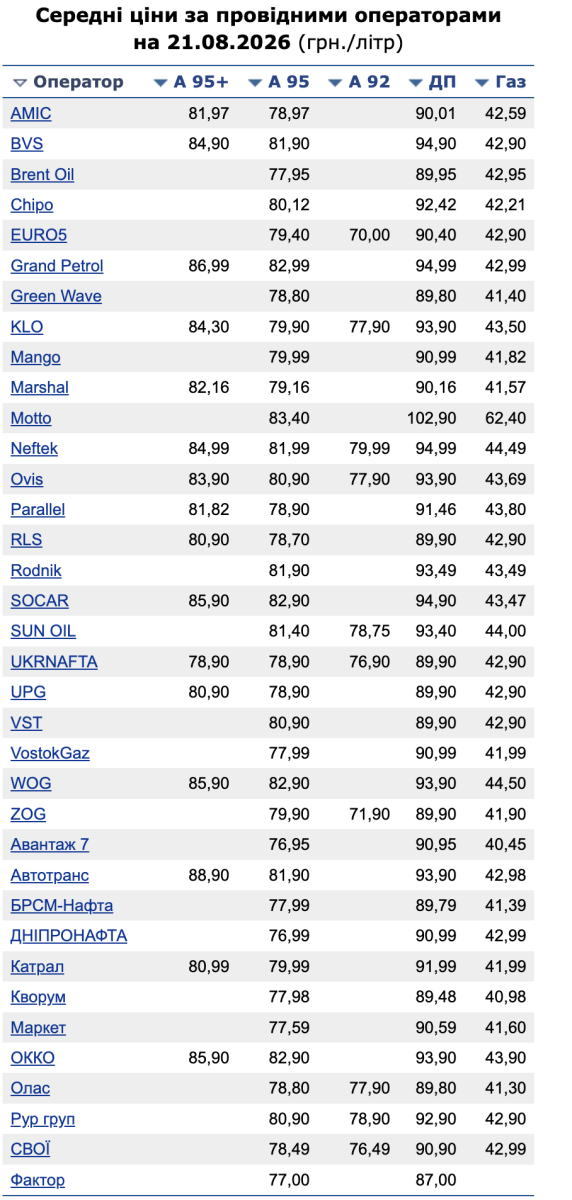The height and width of the screenshot is (1200, 572).
Task: Open the VostokGaz operator page
Action: (50, 753)
